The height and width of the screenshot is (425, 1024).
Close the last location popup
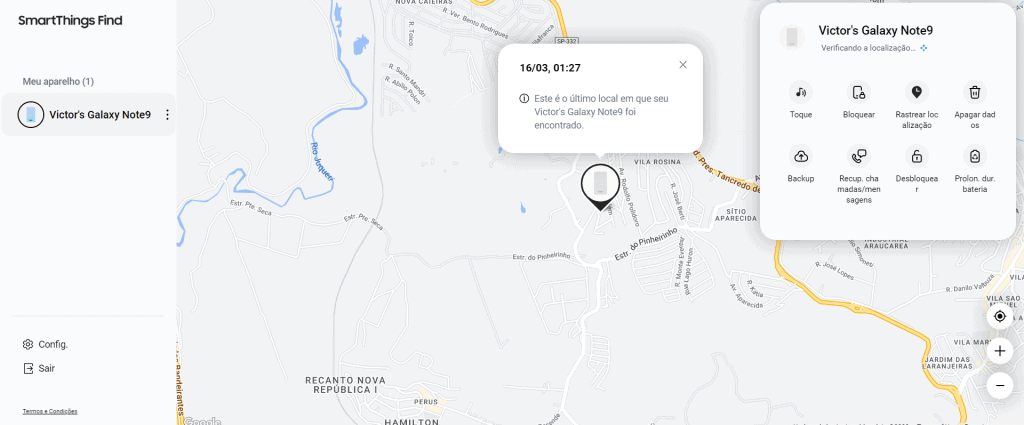683,65
